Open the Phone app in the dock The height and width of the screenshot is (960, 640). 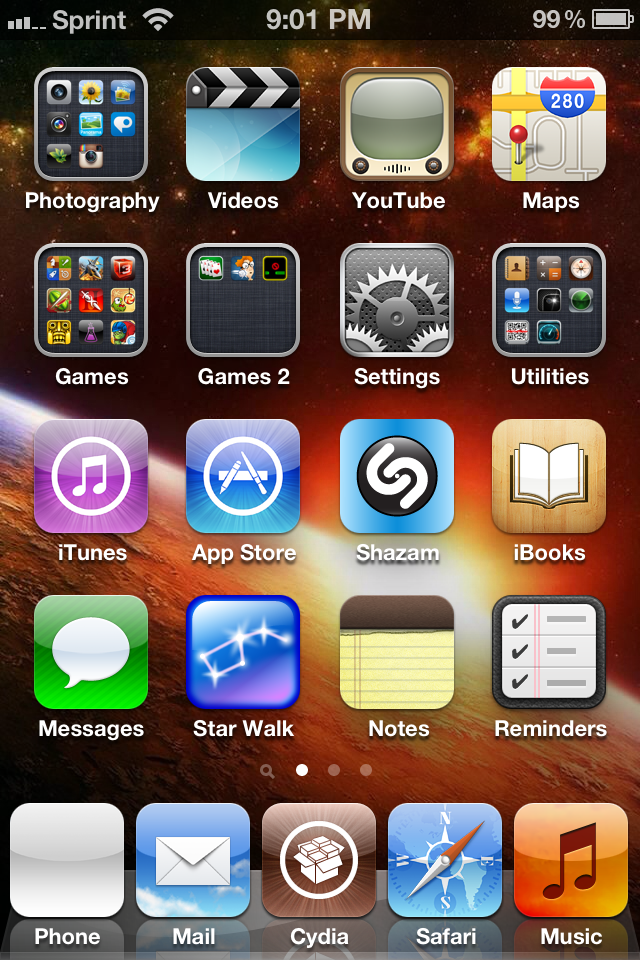tap(67, 860)
